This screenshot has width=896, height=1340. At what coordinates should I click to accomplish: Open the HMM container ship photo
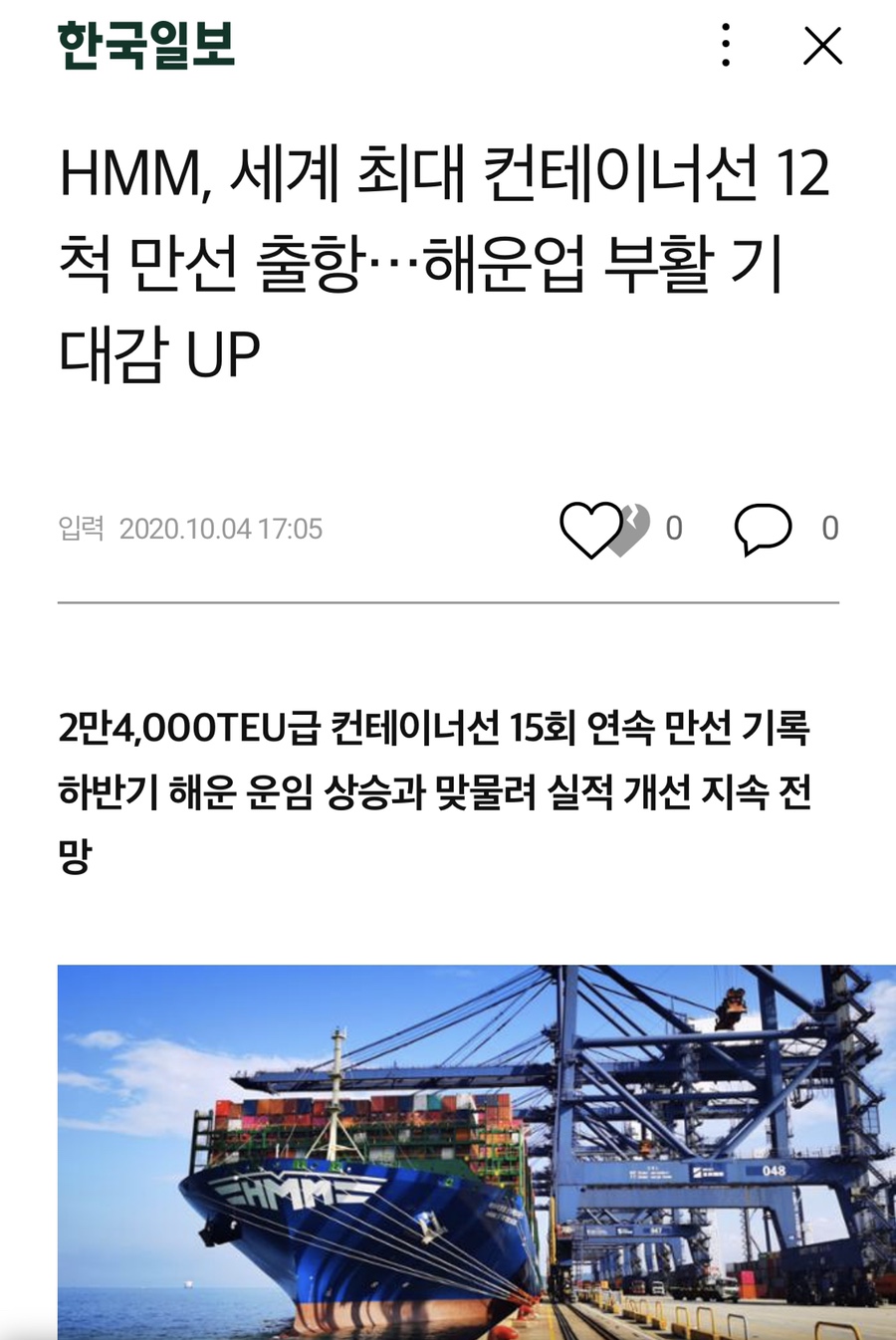coord(476,1151)
